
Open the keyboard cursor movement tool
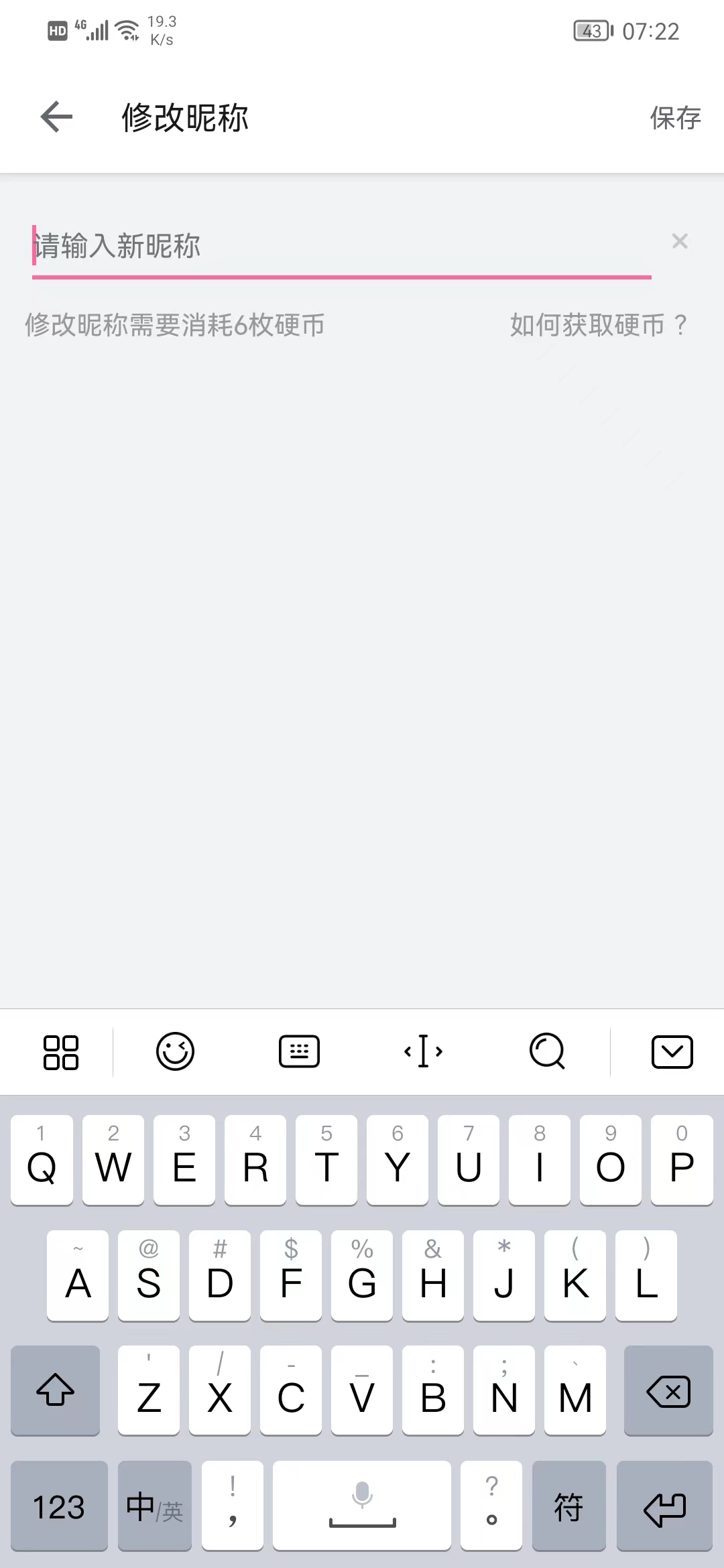[423, 1051]
